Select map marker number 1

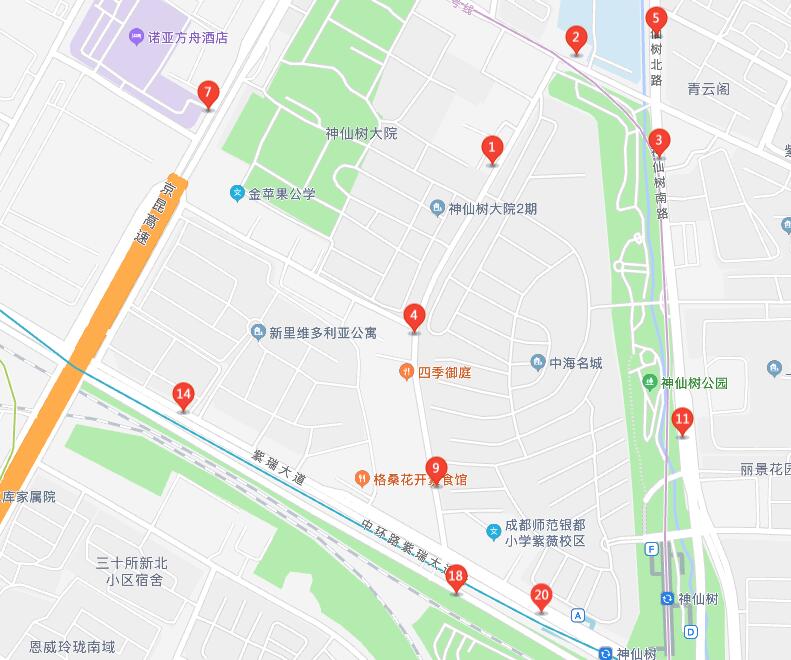[x=491, y=149]
